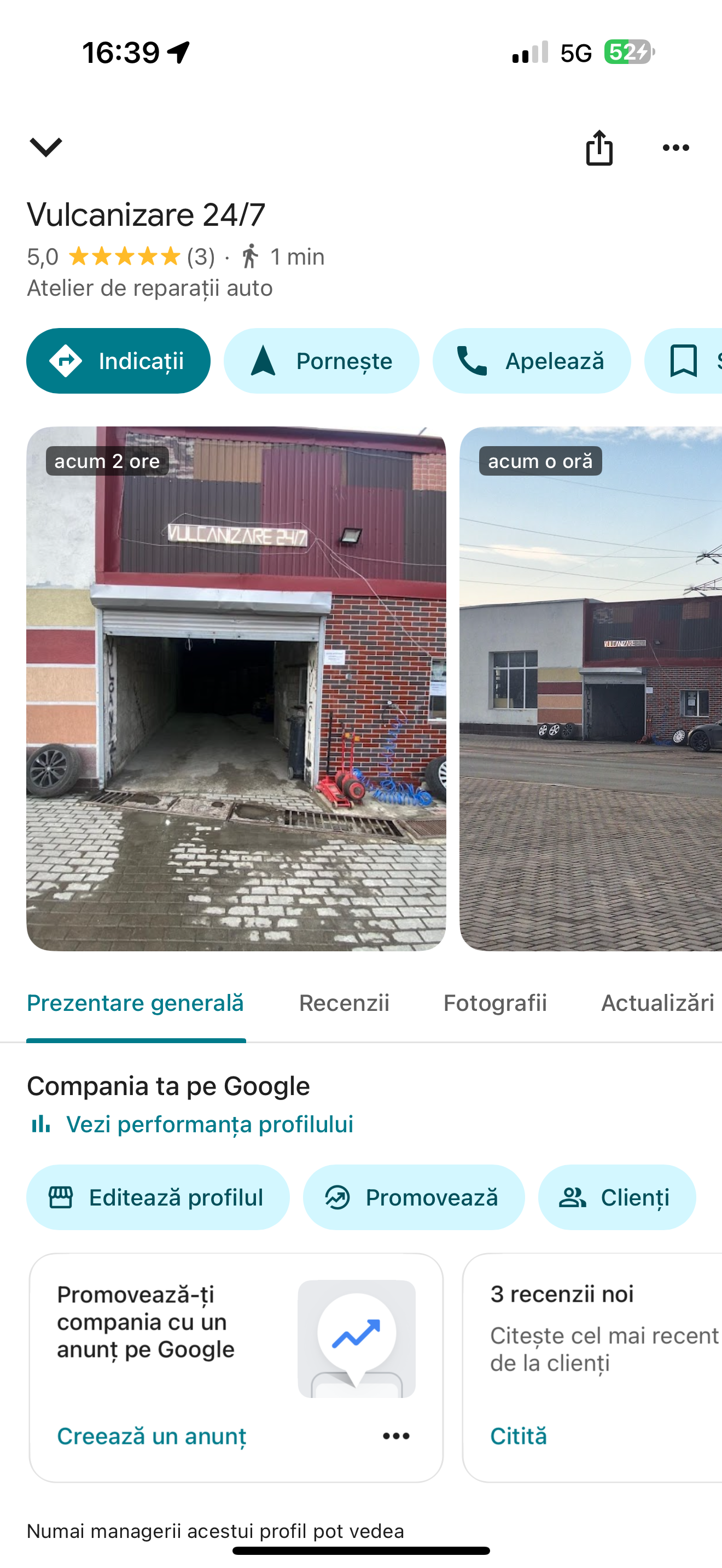Switch to the Recenzii tab
722x1568 pixels.
(344, 1003)
